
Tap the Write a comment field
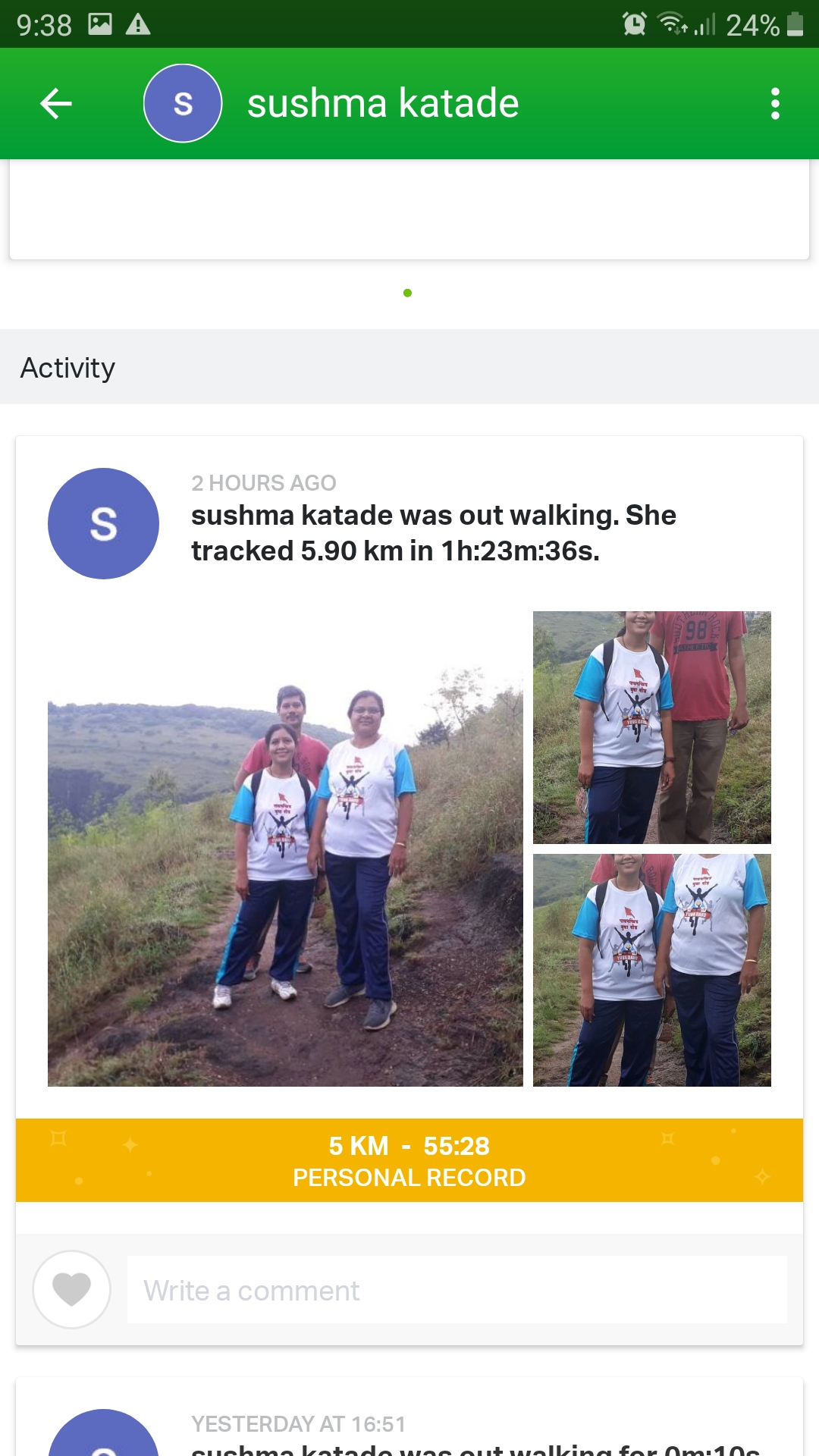(x=457, y=1290)
